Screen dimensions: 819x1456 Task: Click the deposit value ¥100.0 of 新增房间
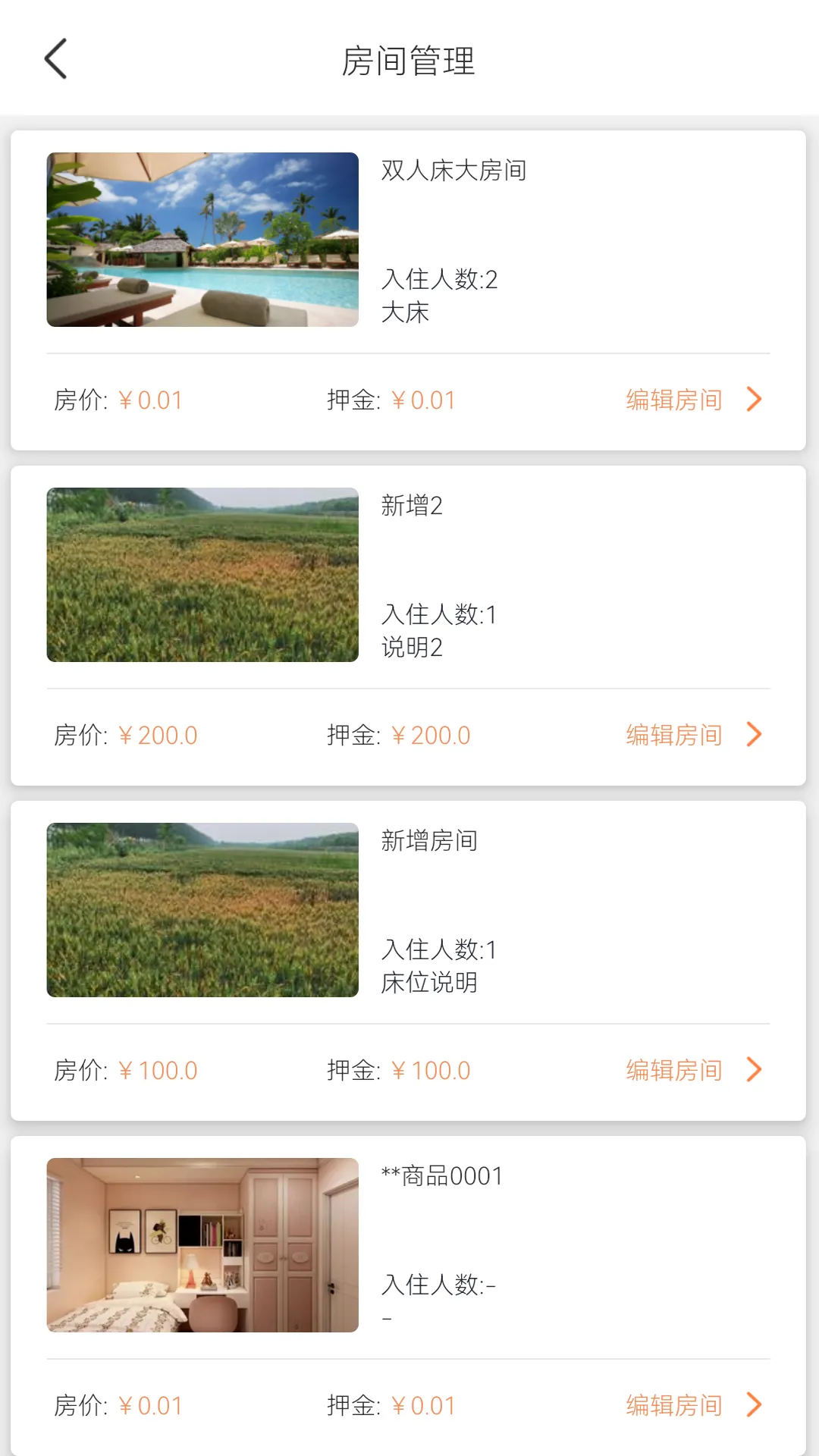429,1069
